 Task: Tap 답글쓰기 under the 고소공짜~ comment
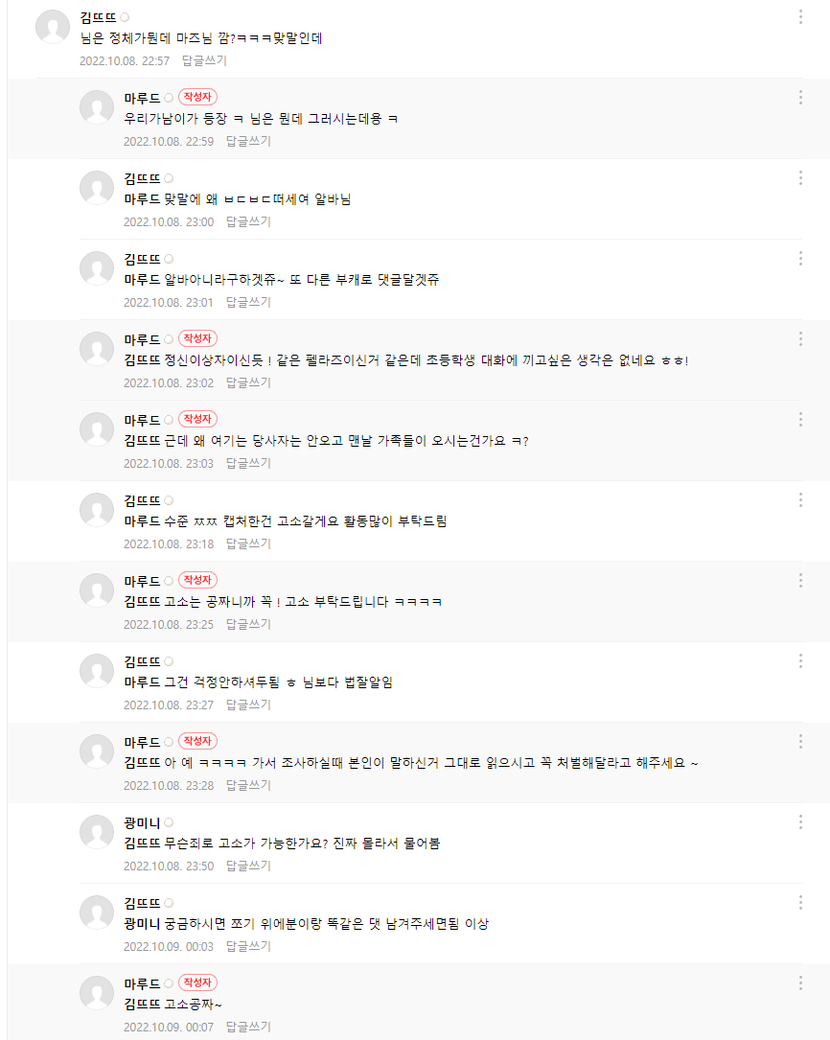[x=248, y=1027]
